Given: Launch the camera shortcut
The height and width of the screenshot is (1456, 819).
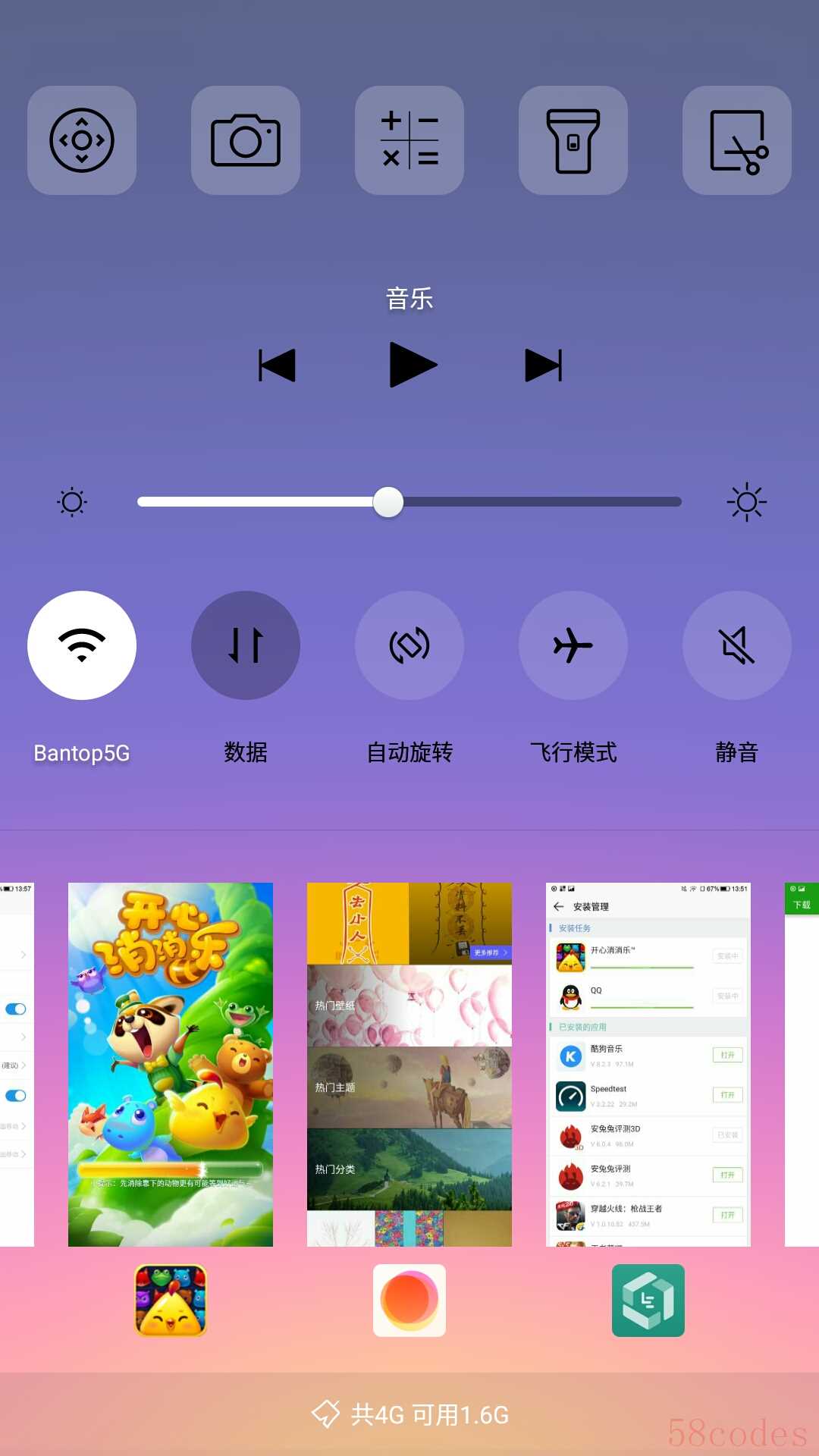Looking at the screenshot, I should pyautogui.click(x=246, y=140).
